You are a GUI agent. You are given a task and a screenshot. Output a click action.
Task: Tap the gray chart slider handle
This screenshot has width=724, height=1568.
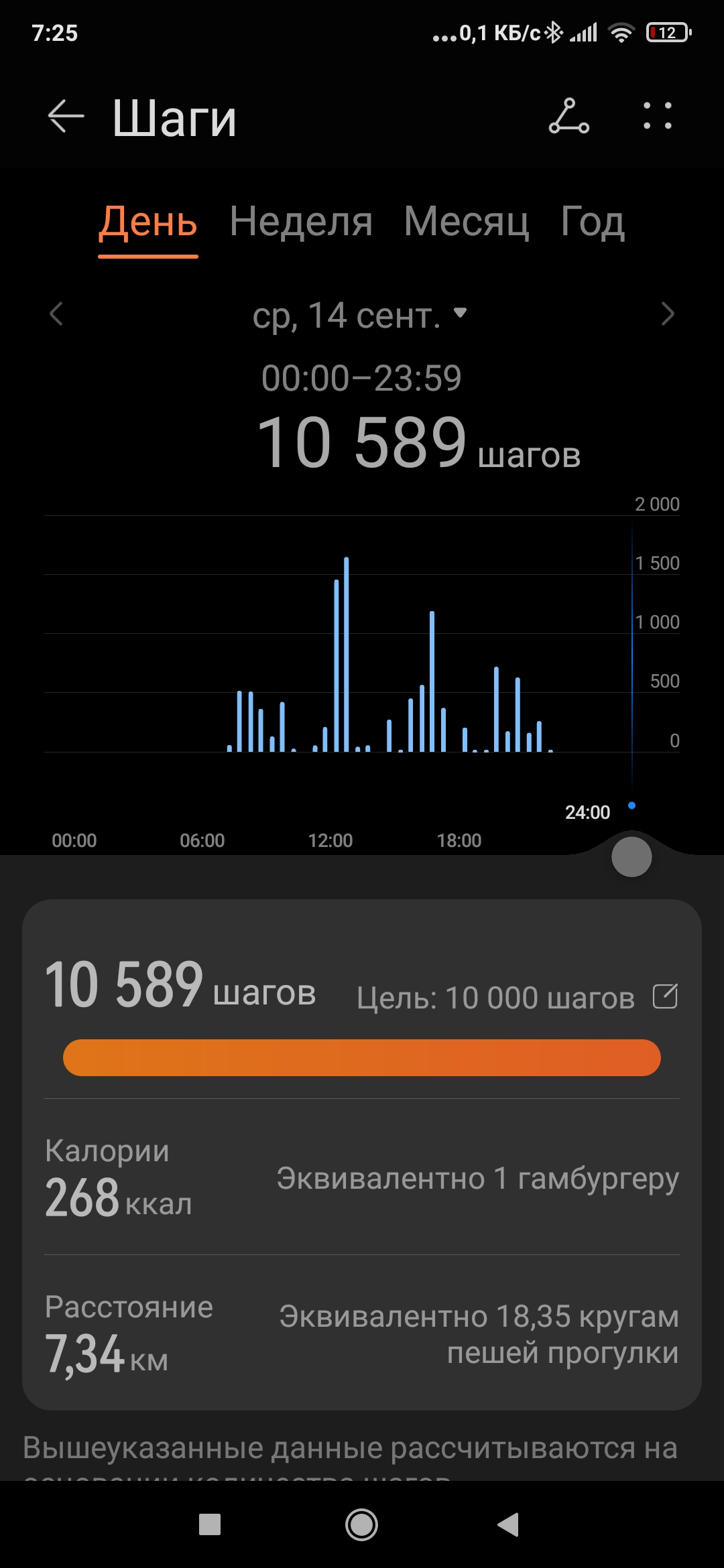pos(631,857)
